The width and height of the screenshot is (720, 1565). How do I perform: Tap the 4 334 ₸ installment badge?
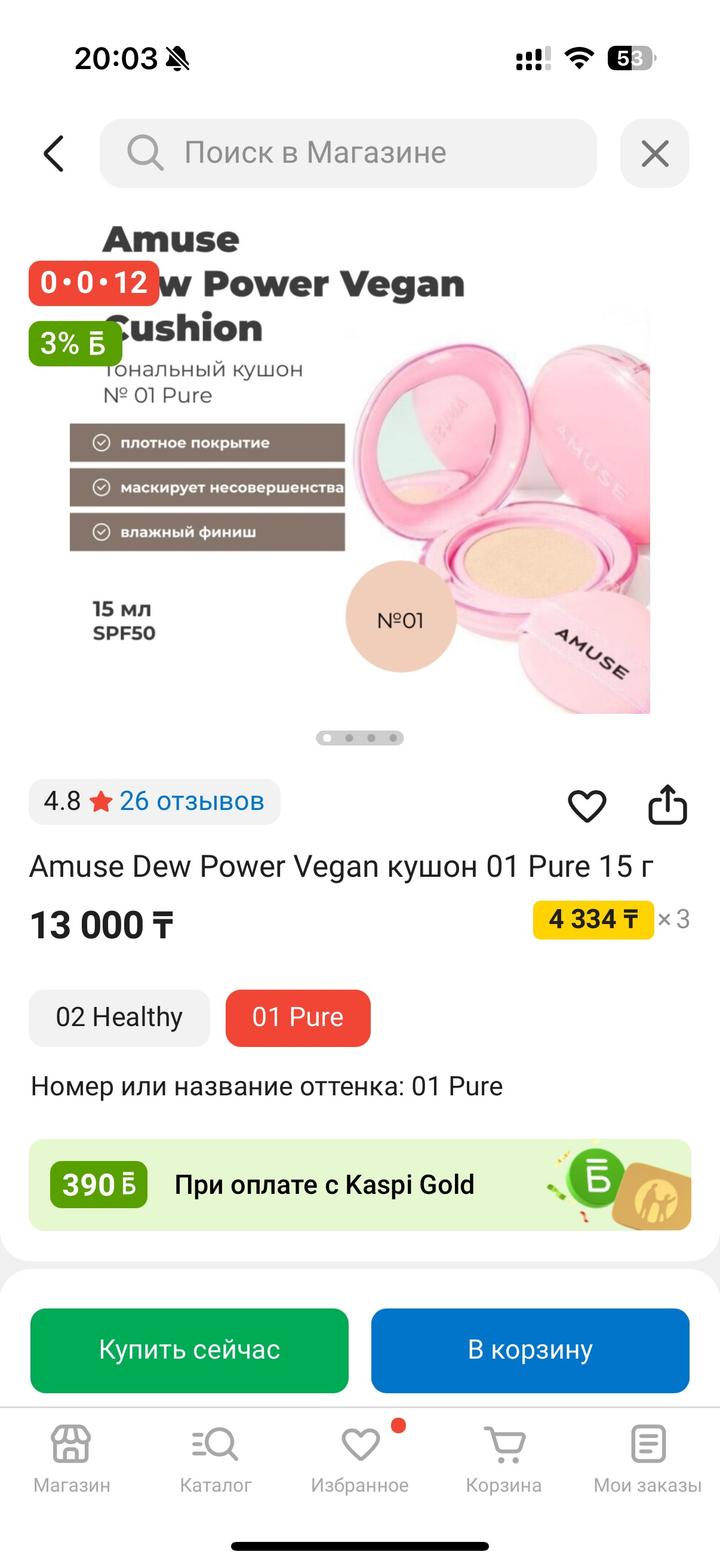(593, 919)
